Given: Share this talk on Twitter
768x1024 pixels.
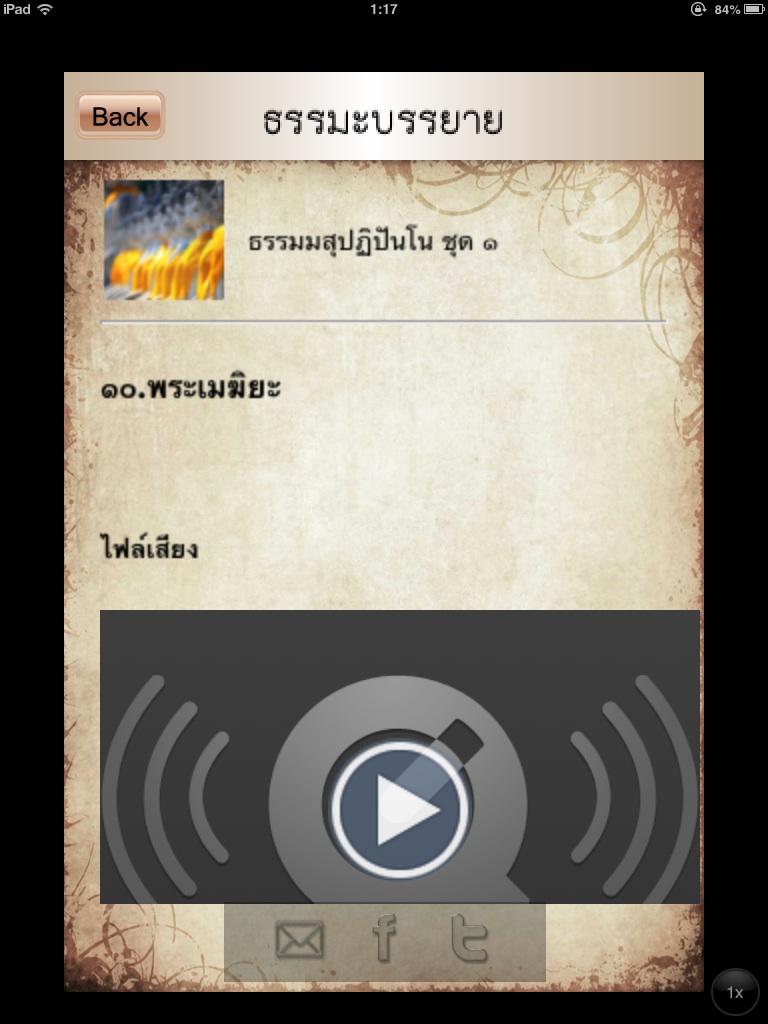Looking at the screenshot, I should (x=470, y=941).
